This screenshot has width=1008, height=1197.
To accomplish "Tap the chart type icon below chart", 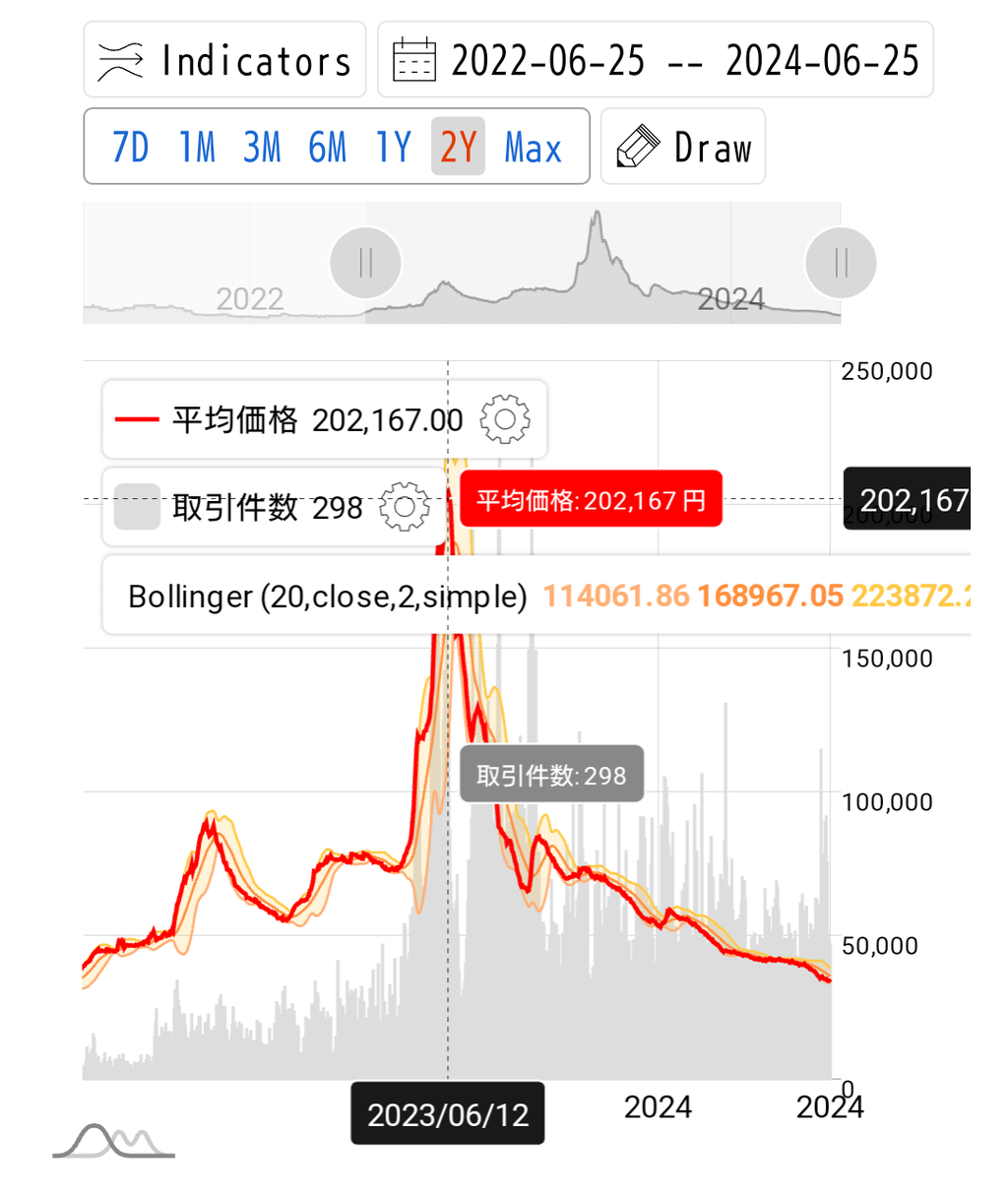I will [x=113, y=1142].
